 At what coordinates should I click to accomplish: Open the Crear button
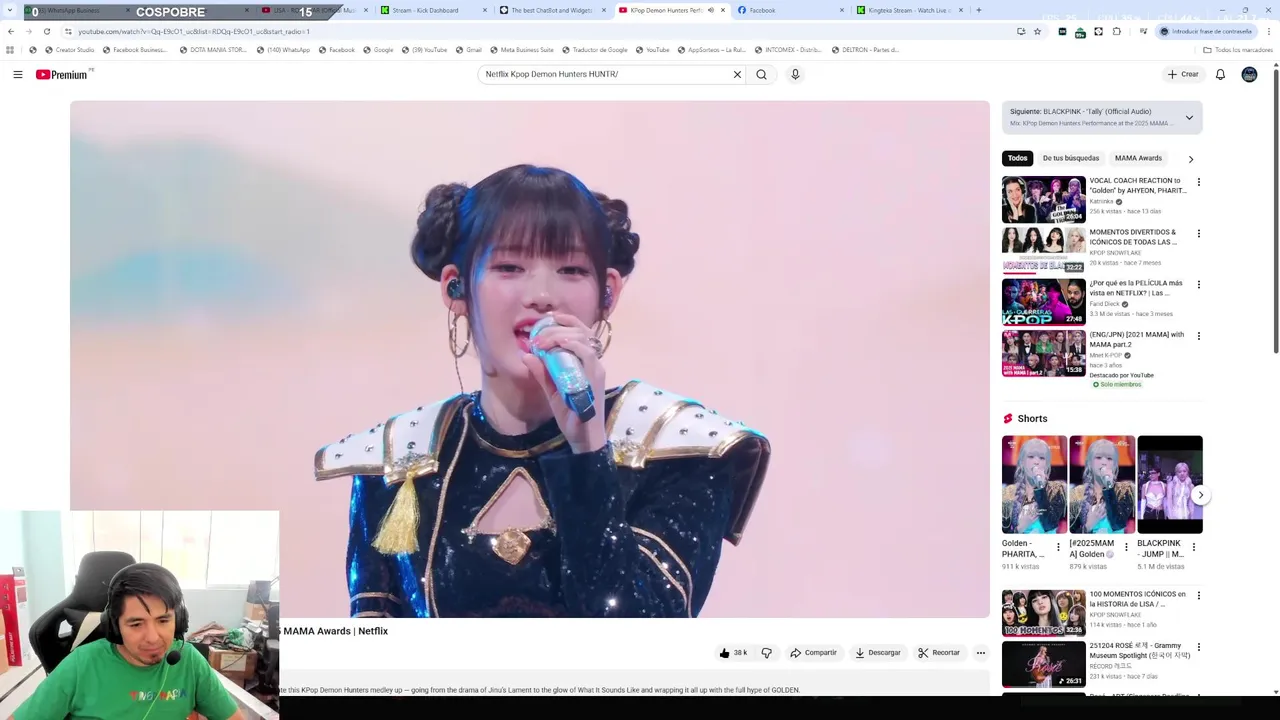pyautogui.click(x=1182, y=74)
